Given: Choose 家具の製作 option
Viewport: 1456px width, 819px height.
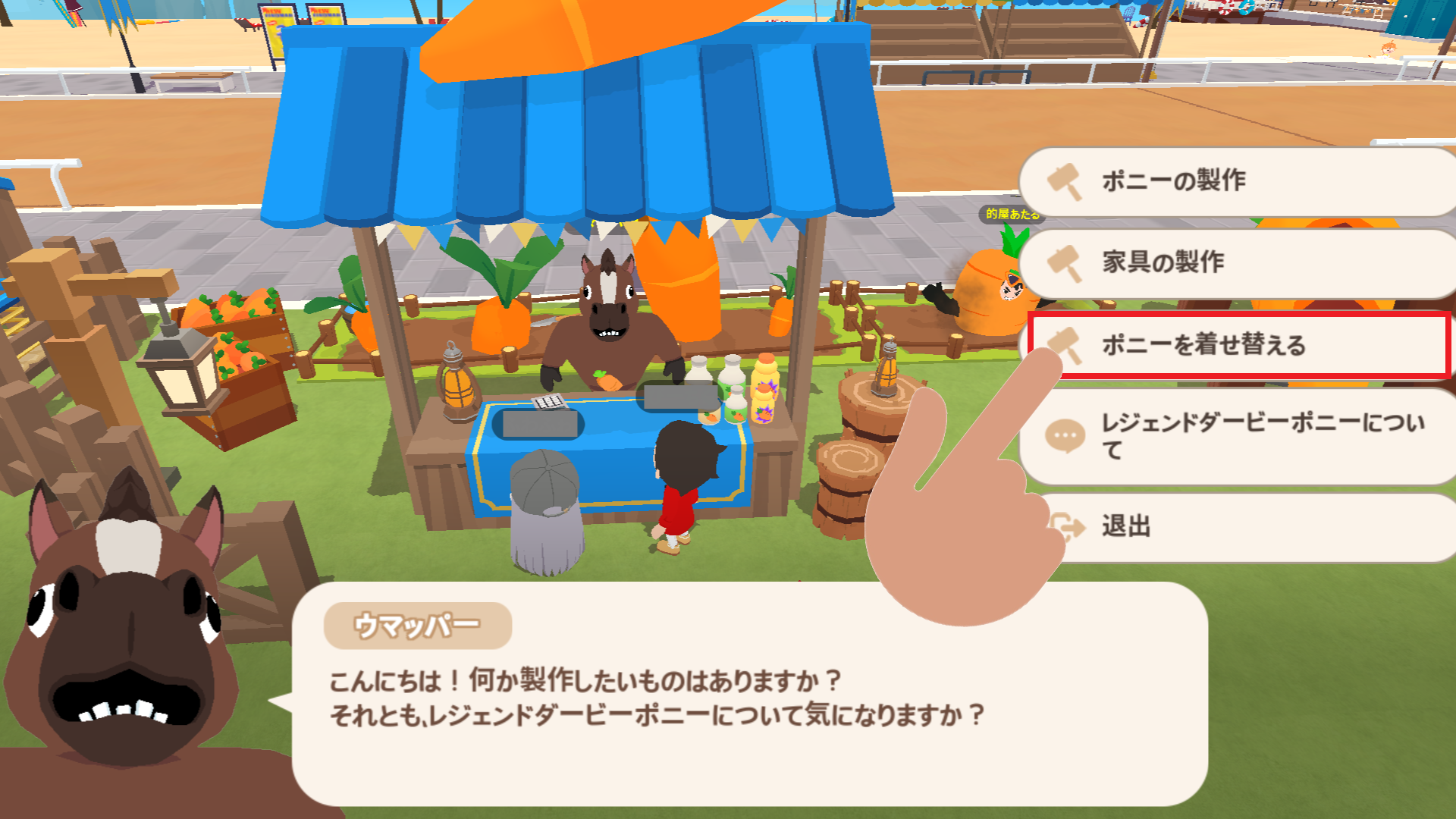Looking at the screenshot, I should (1236, 263).
